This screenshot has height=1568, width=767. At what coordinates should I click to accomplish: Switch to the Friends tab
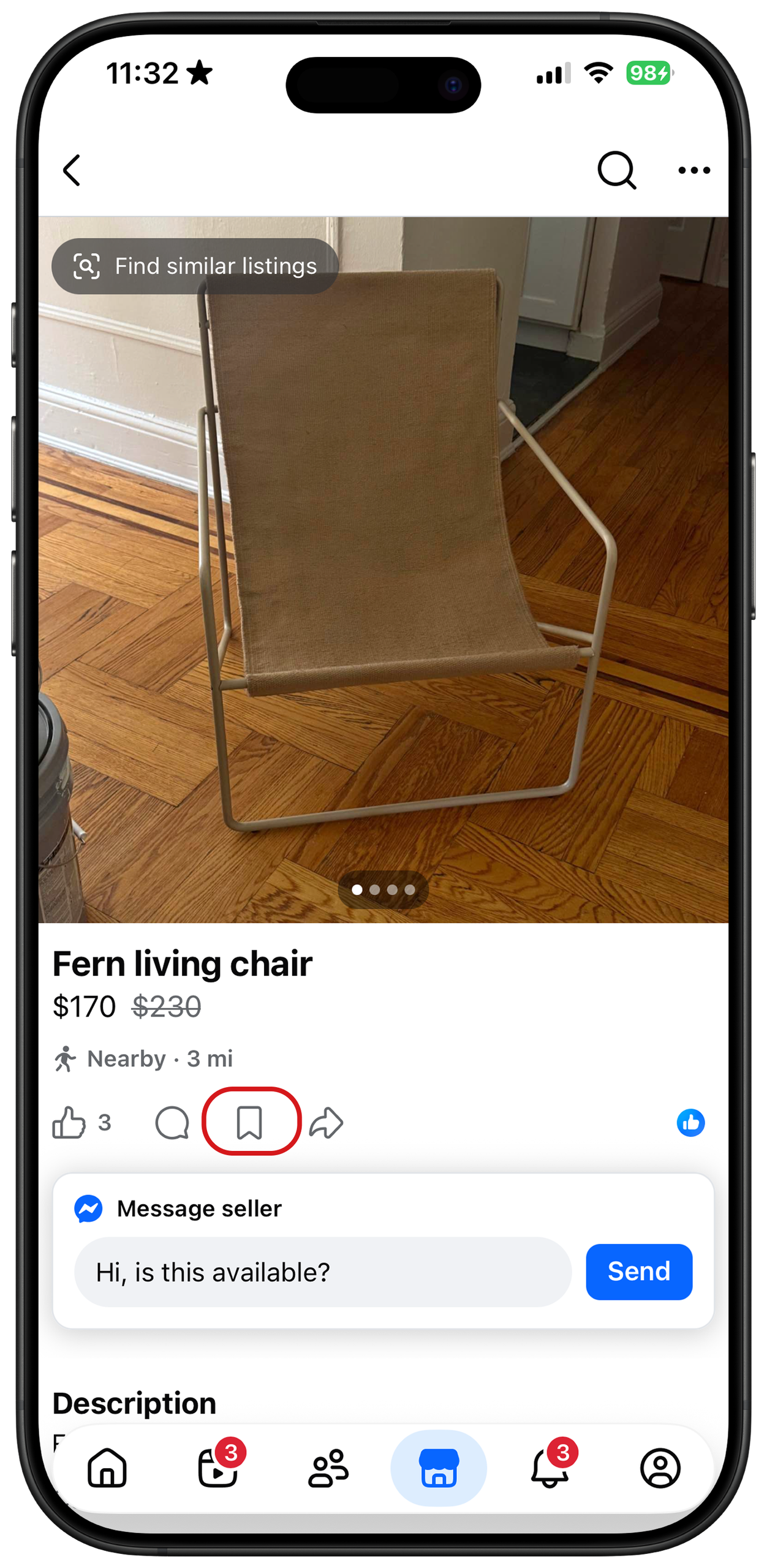click(x=328, y=1468)
